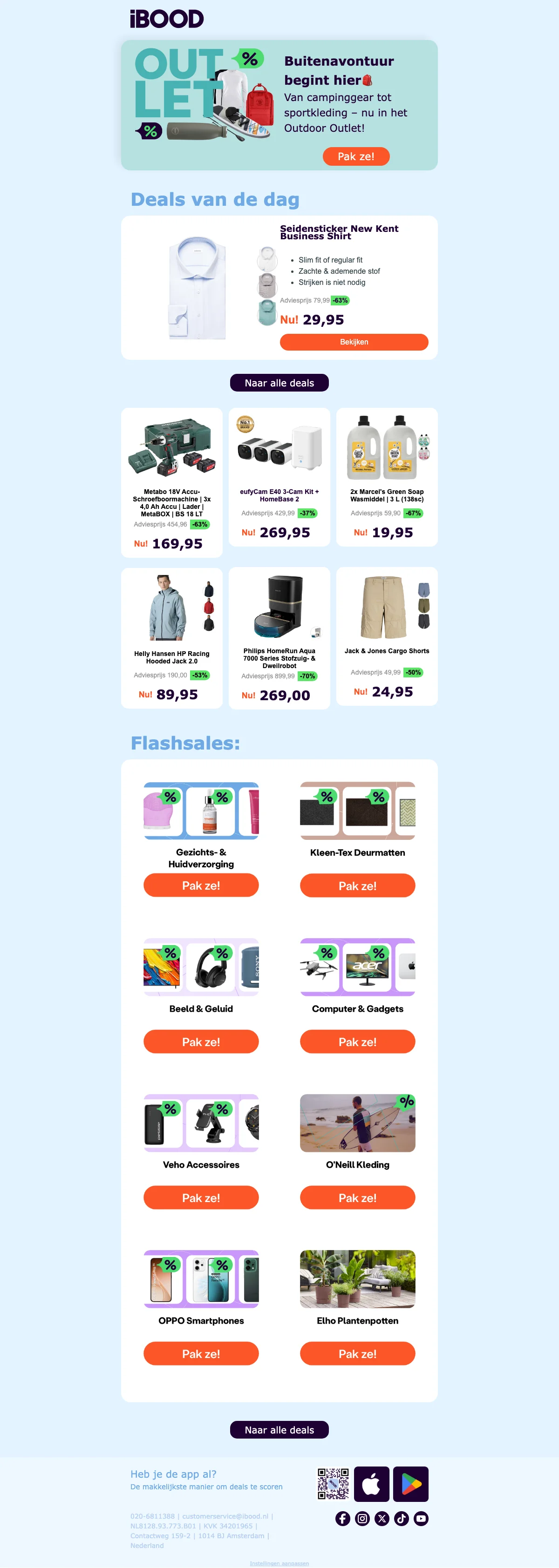
Task: Tap Pak ze! under Beeld & Geluid
Action: pyautogui.click(x=201, y=1041)
